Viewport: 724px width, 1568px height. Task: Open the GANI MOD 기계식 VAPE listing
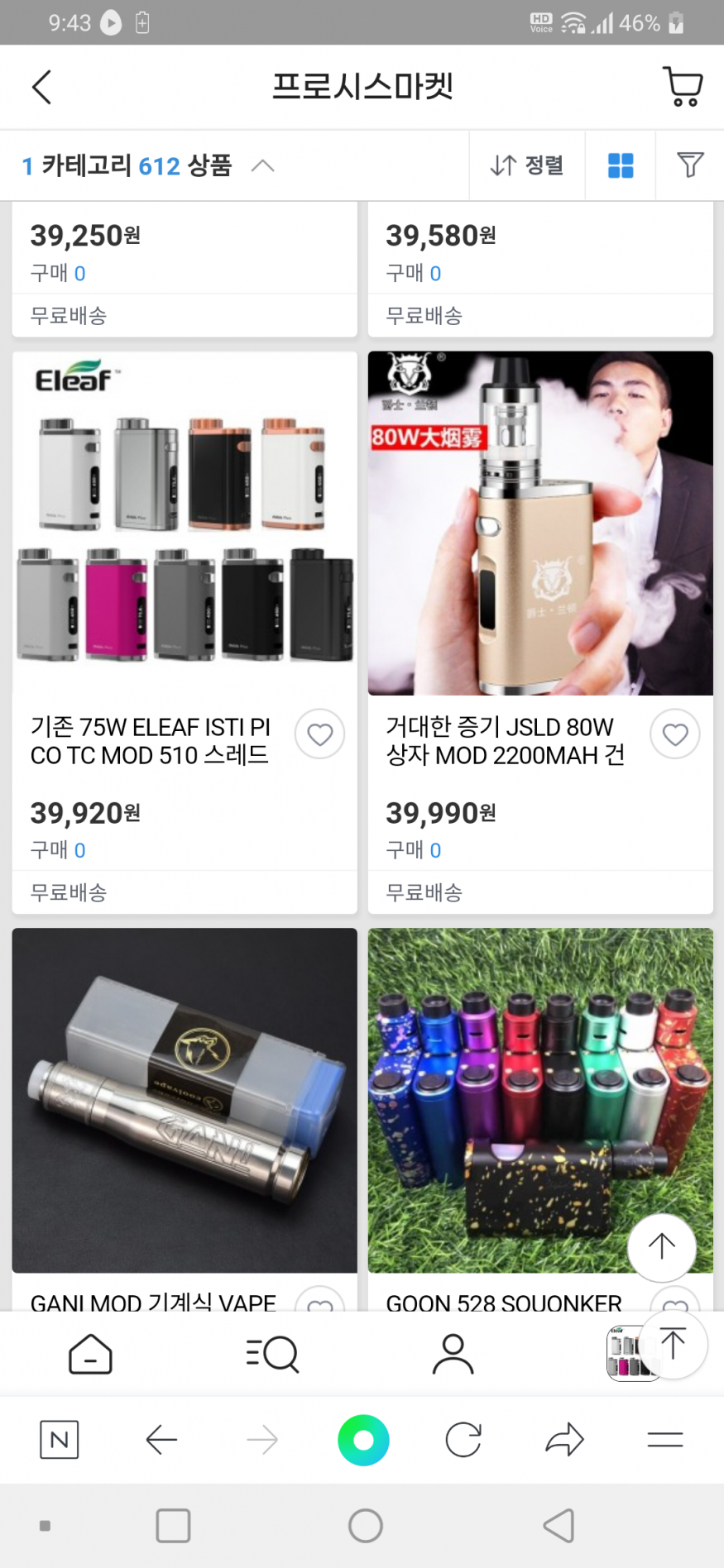[185, 1100]
